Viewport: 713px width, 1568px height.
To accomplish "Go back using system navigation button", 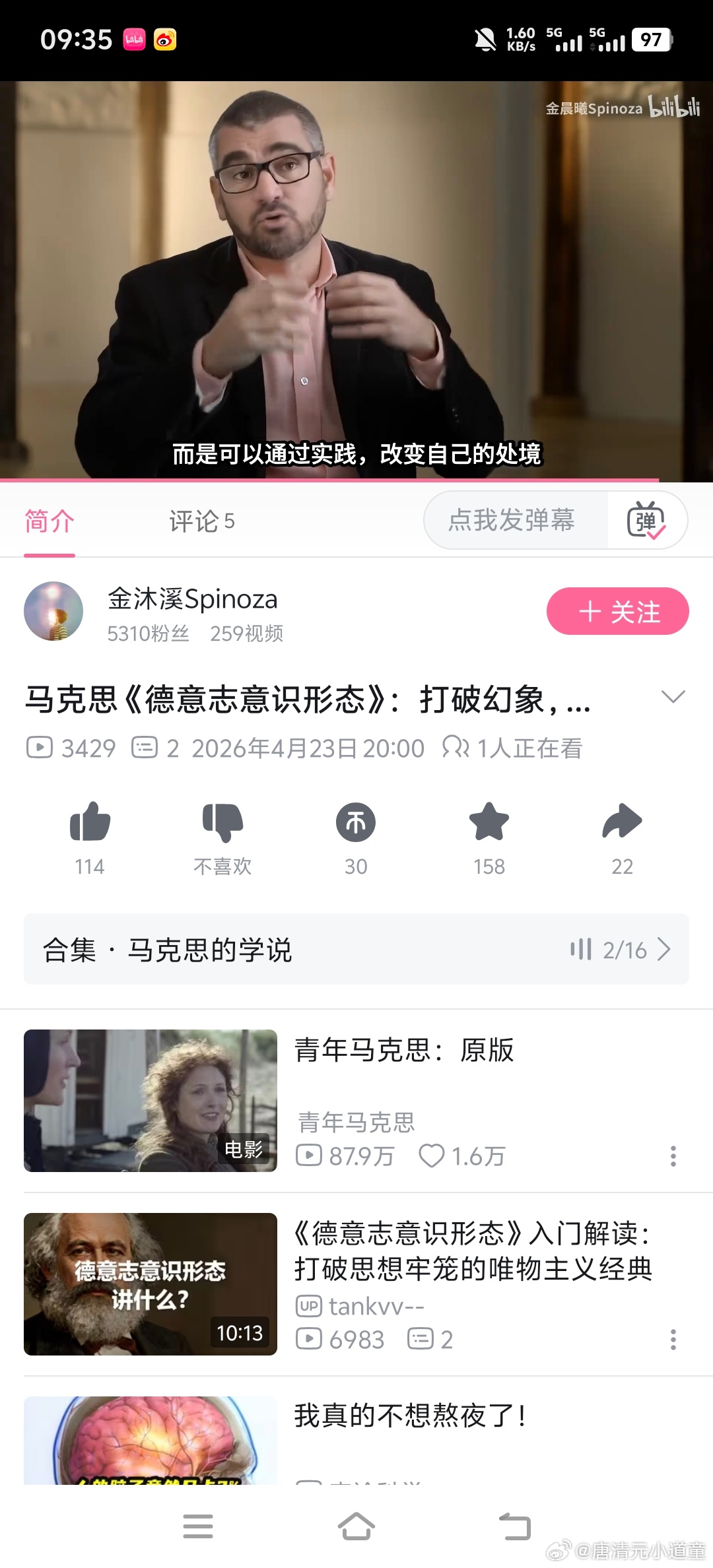I will (515, 1526).
